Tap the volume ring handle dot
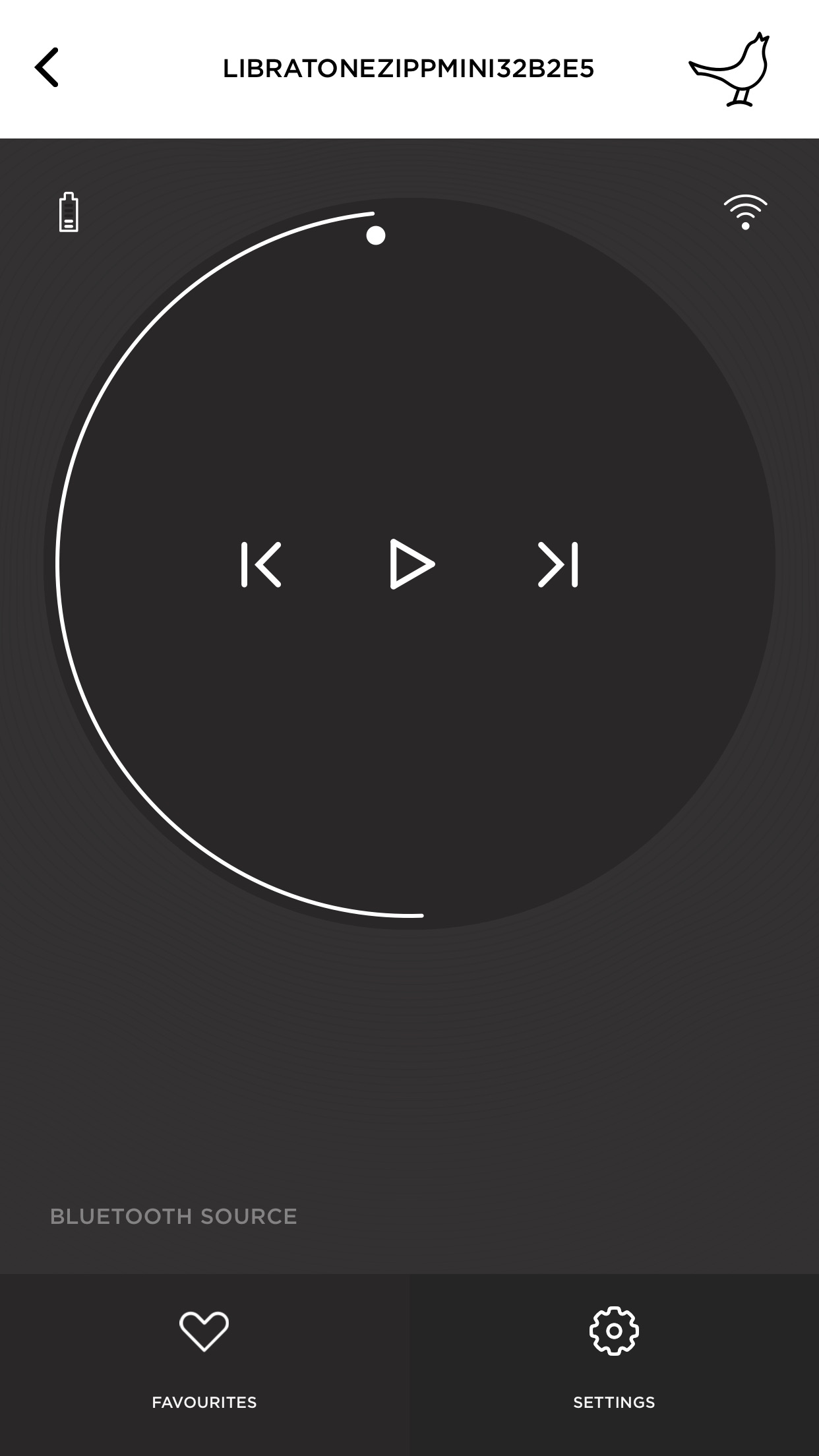This screenshot has width=819, height=1456. (376, 235)
